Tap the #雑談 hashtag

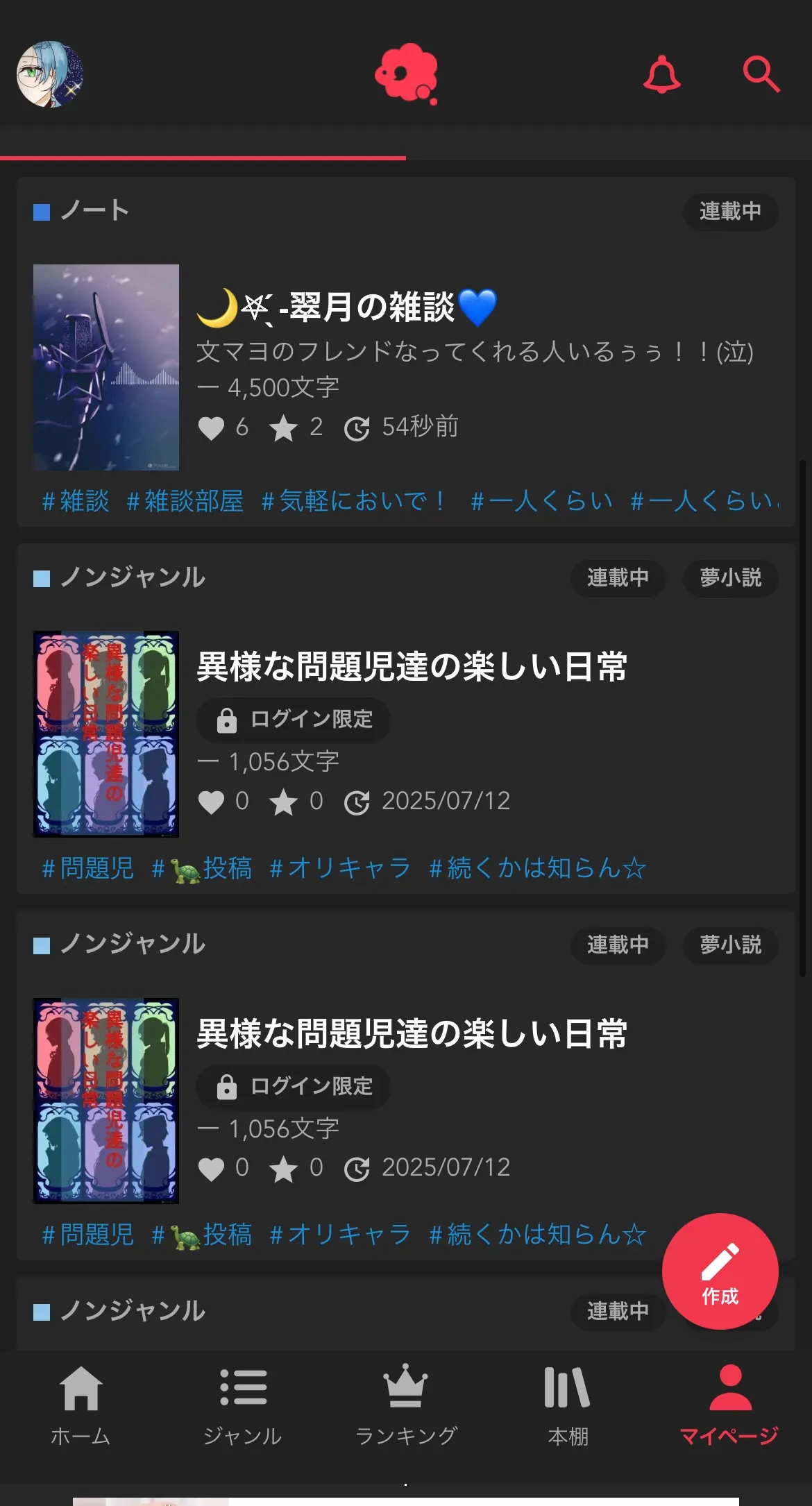click(x=76, y=501)
